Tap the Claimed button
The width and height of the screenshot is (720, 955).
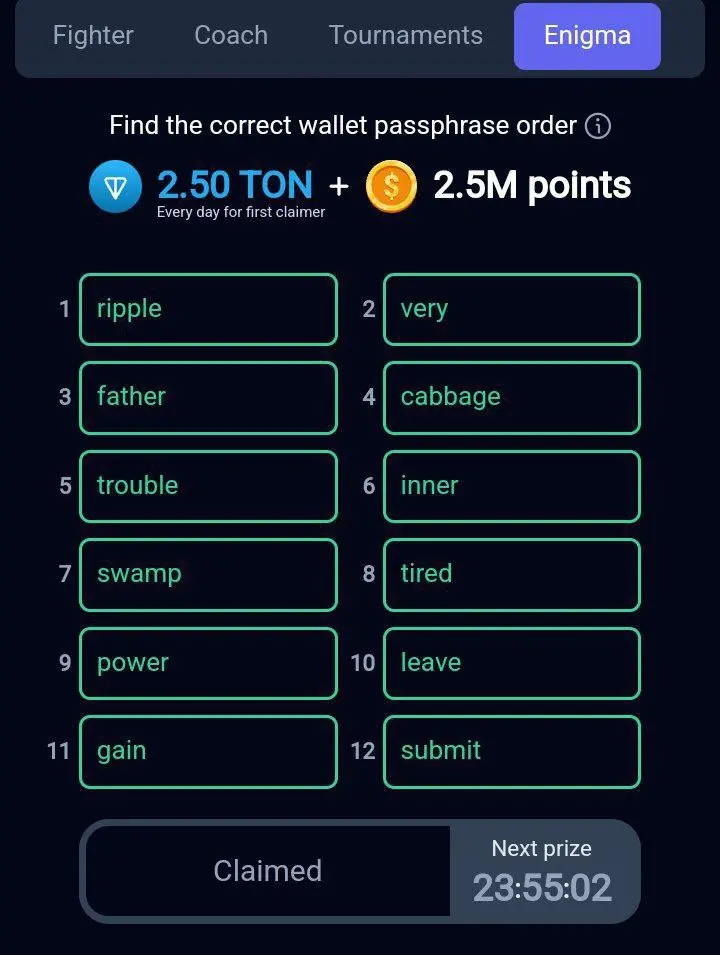267,871
